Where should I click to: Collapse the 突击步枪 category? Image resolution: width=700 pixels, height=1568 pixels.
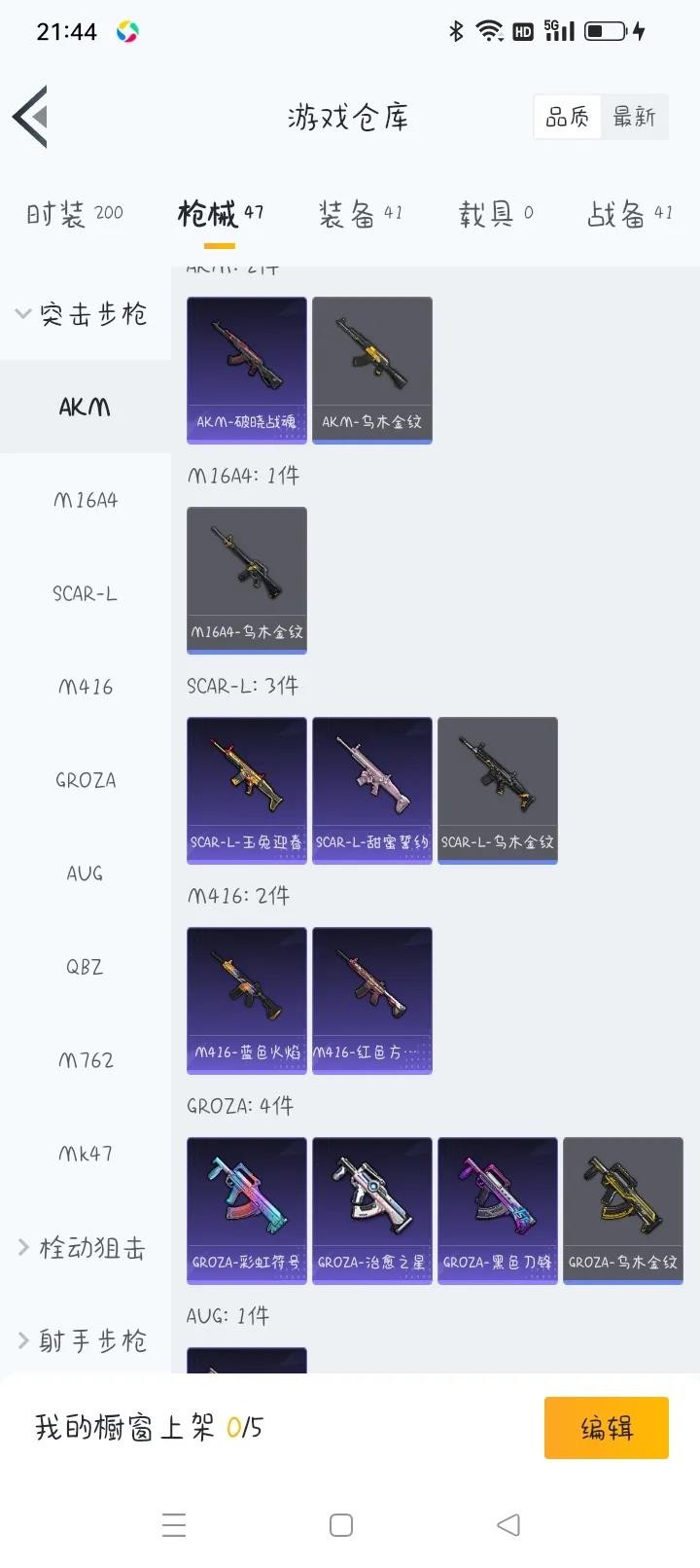(83, 314)
